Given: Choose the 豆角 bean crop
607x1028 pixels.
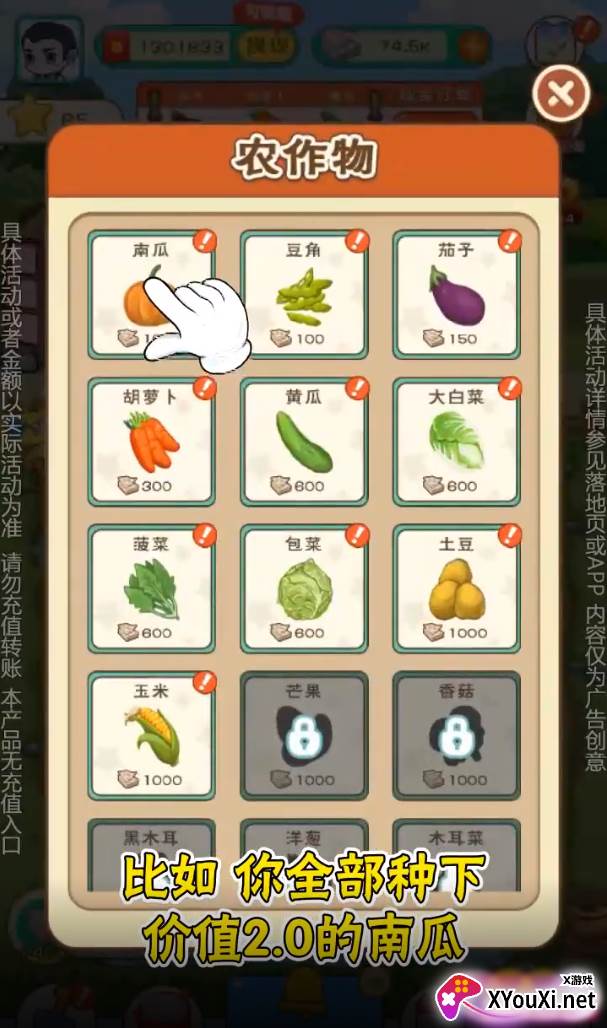Looking at the screenshot, I should (x=304, y=294).
